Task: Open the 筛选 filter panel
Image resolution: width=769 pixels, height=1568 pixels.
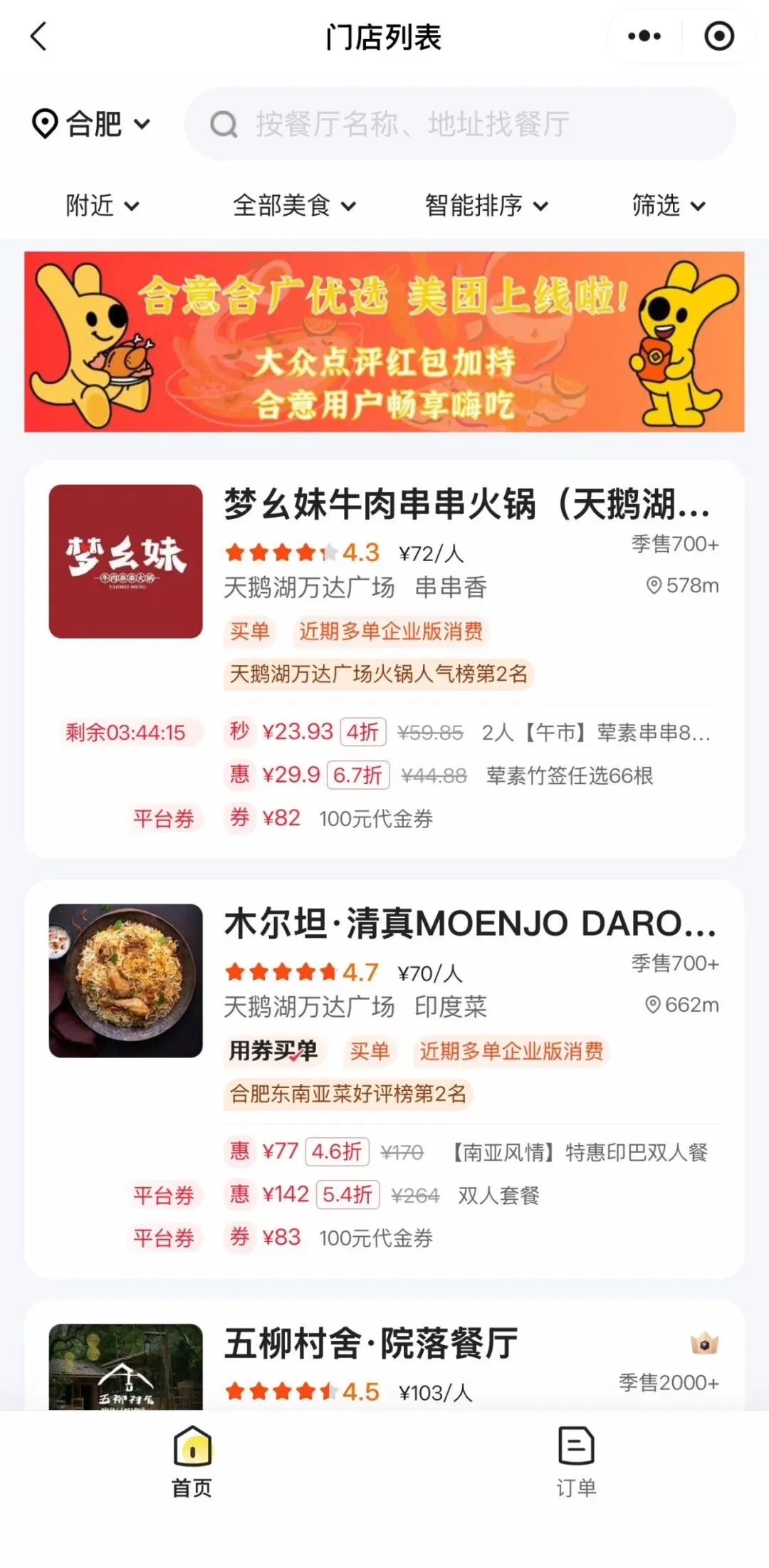Action: (x=668, y=206)
